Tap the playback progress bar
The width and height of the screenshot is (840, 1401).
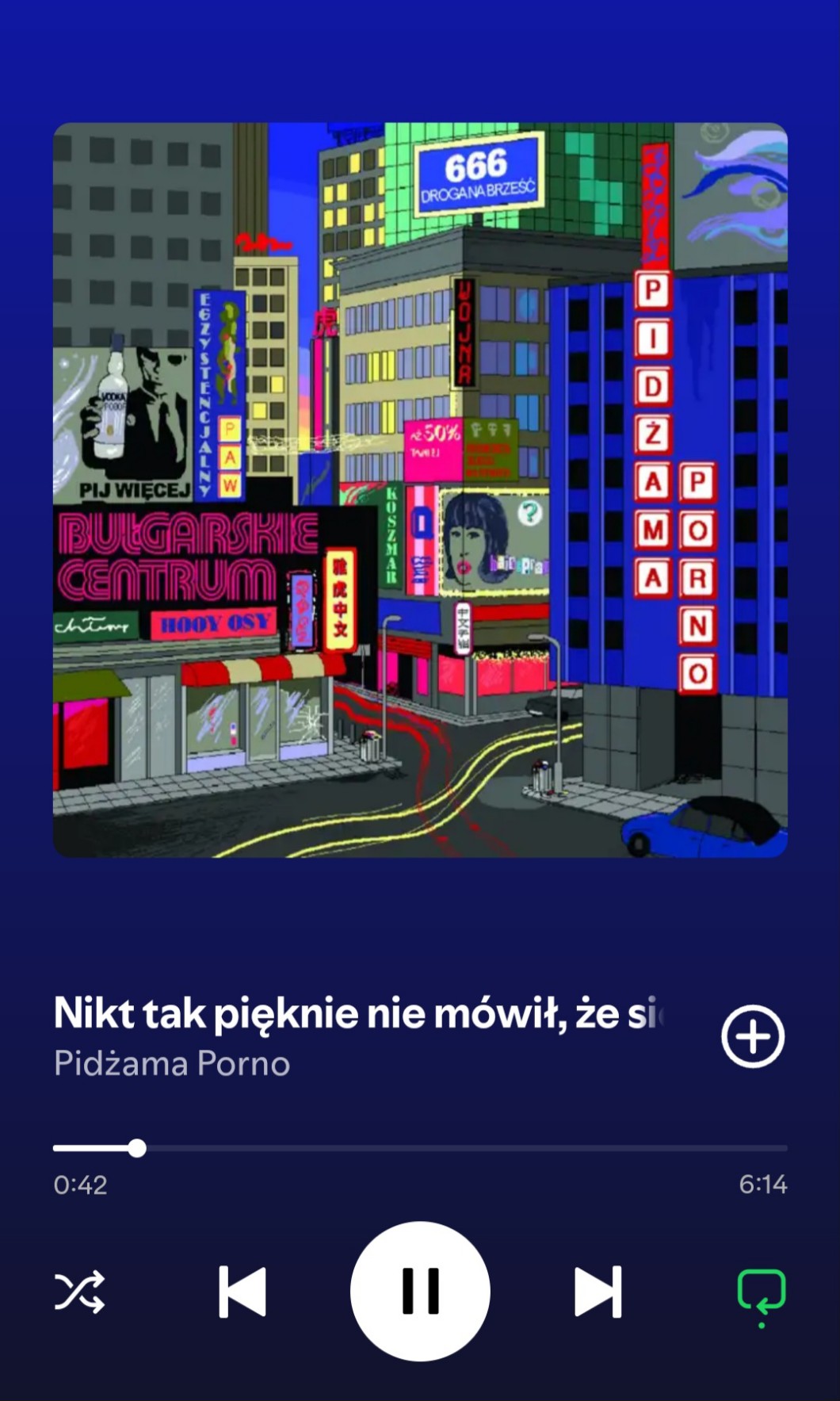tap(420, 1147)
